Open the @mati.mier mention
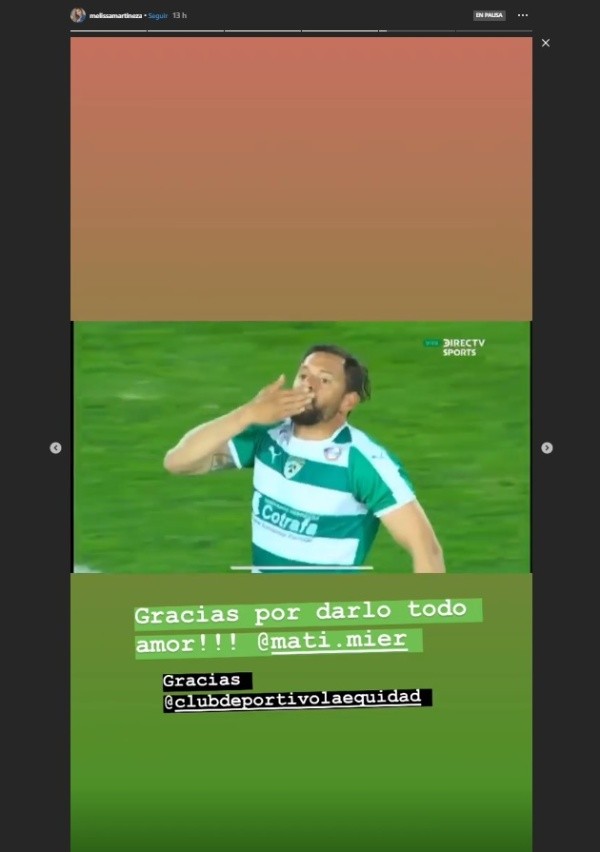The image size is (600, 852). tap(339, 641)
